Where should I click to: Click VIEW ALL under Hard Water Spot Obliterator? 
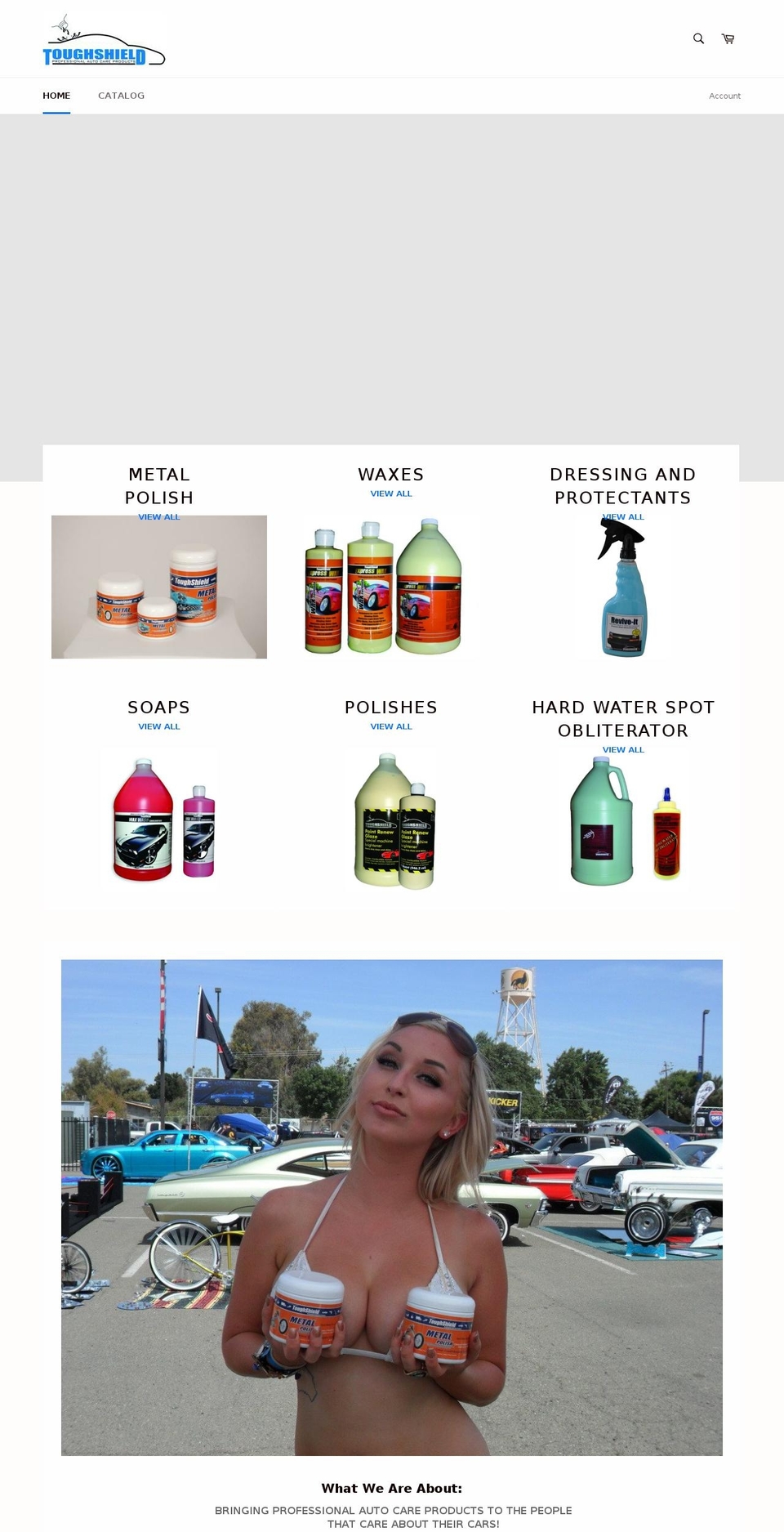623,749
